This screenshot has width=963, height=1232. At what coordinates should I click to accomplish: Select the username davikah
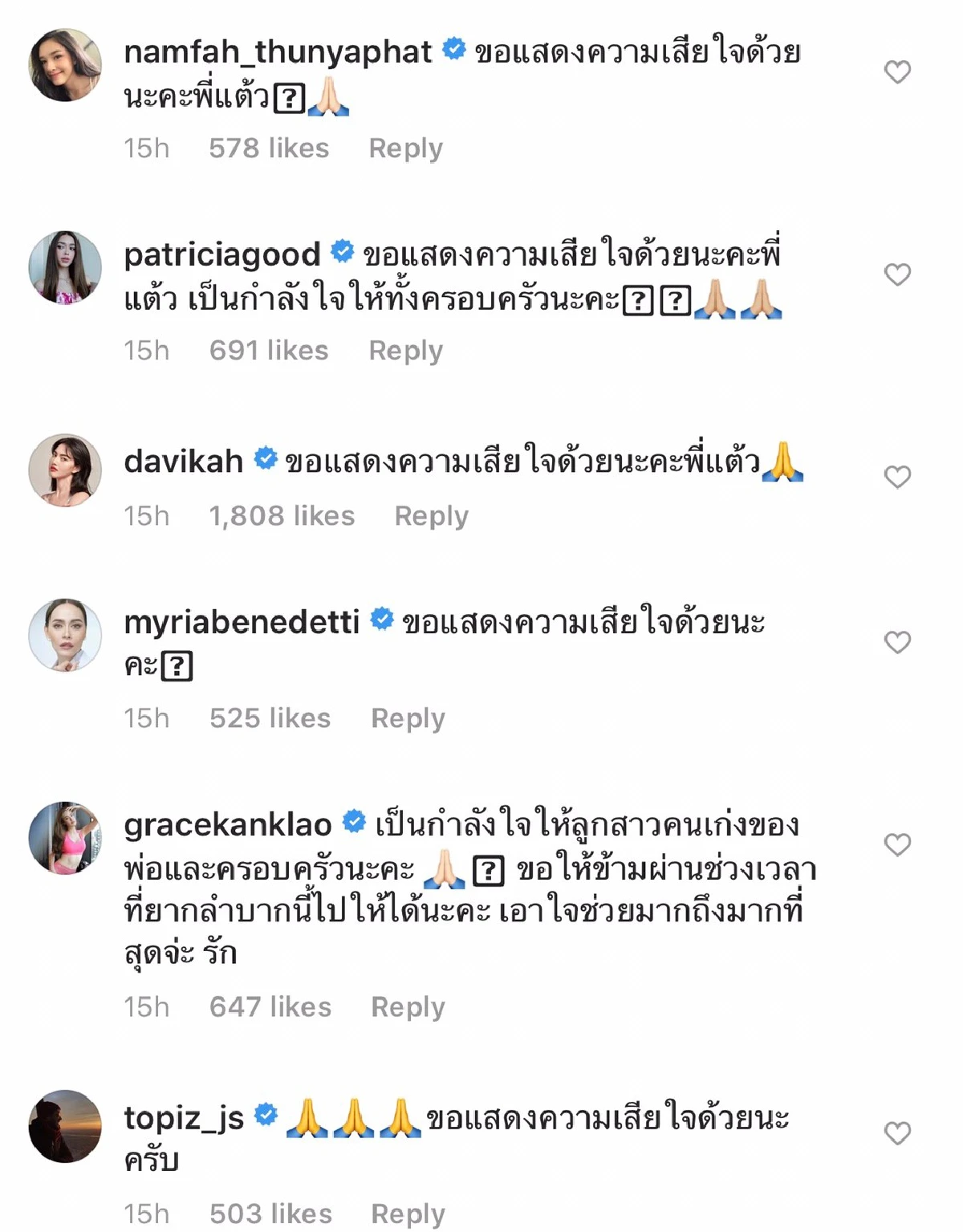(x=186, y=458)
